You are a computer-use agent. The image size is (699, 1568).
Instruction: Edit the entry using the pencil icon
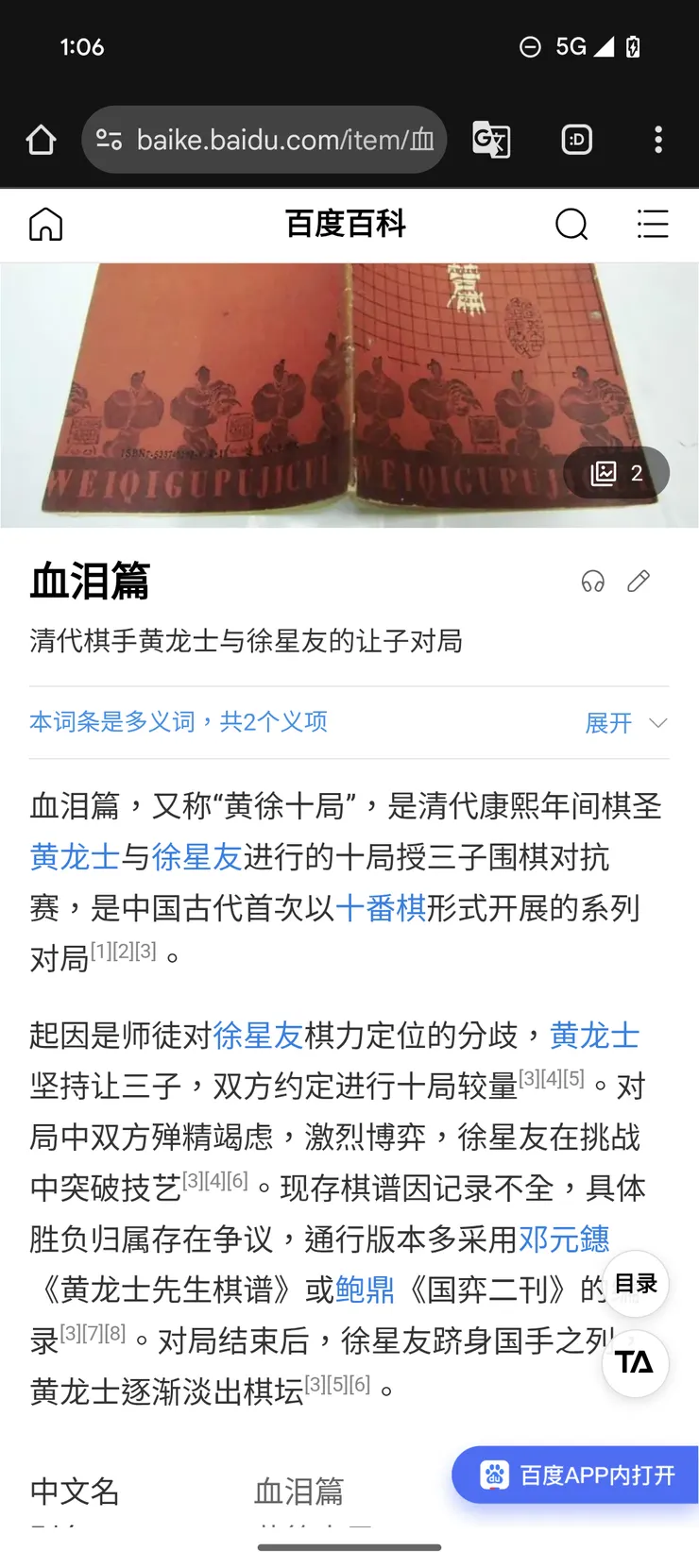pos(639,582)
